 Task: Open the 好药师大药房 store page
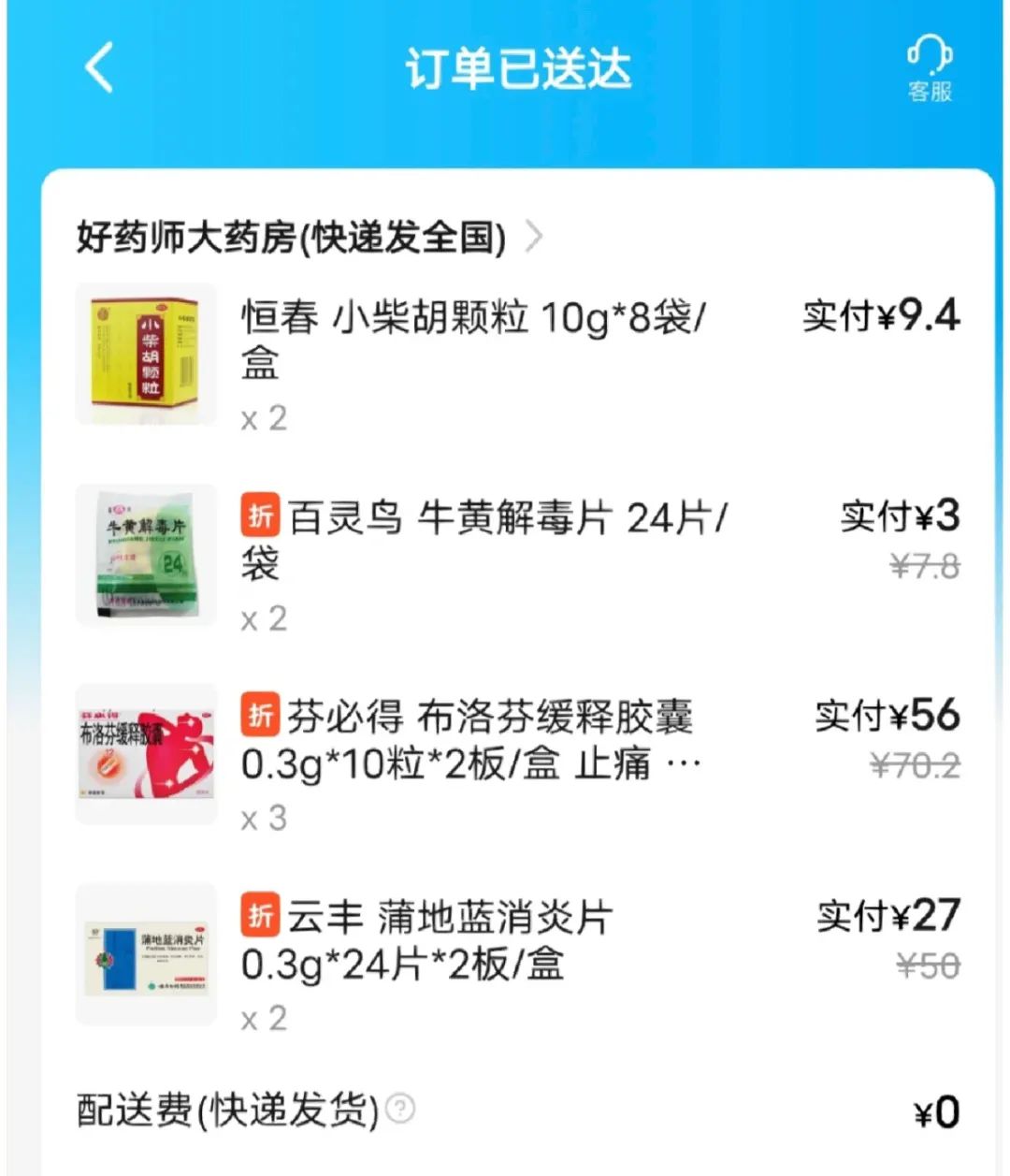click(x=309, y=238)
